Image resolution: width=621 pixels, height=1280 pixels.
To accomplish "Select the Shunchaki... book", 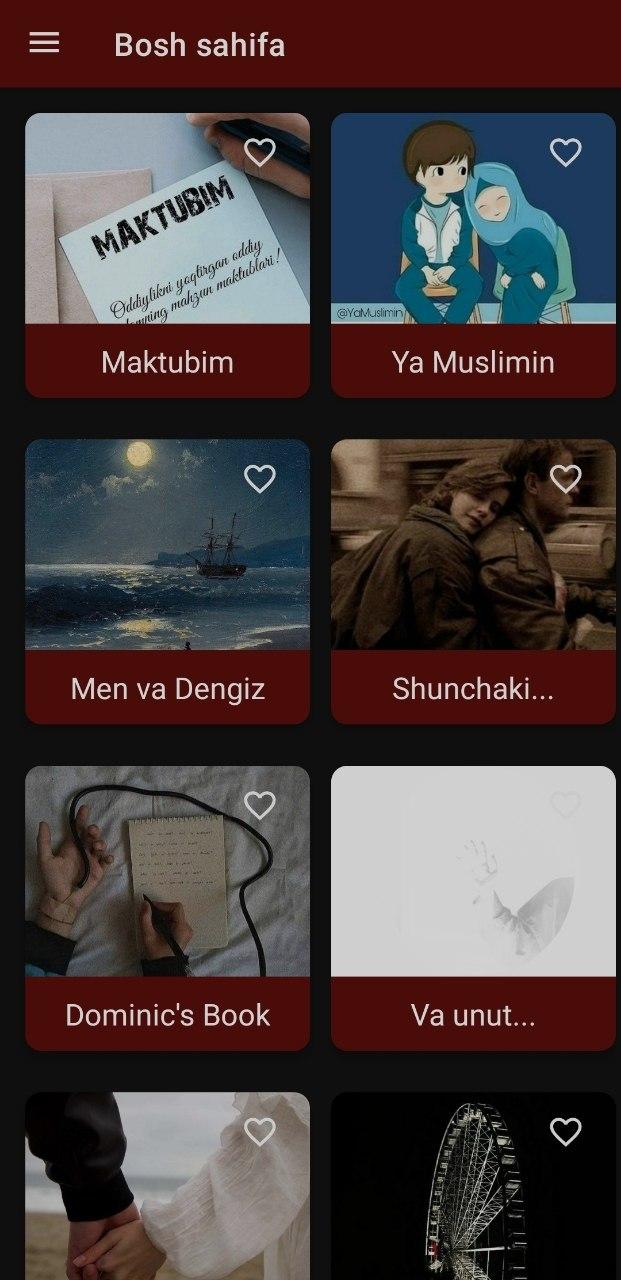I will 473,582.
